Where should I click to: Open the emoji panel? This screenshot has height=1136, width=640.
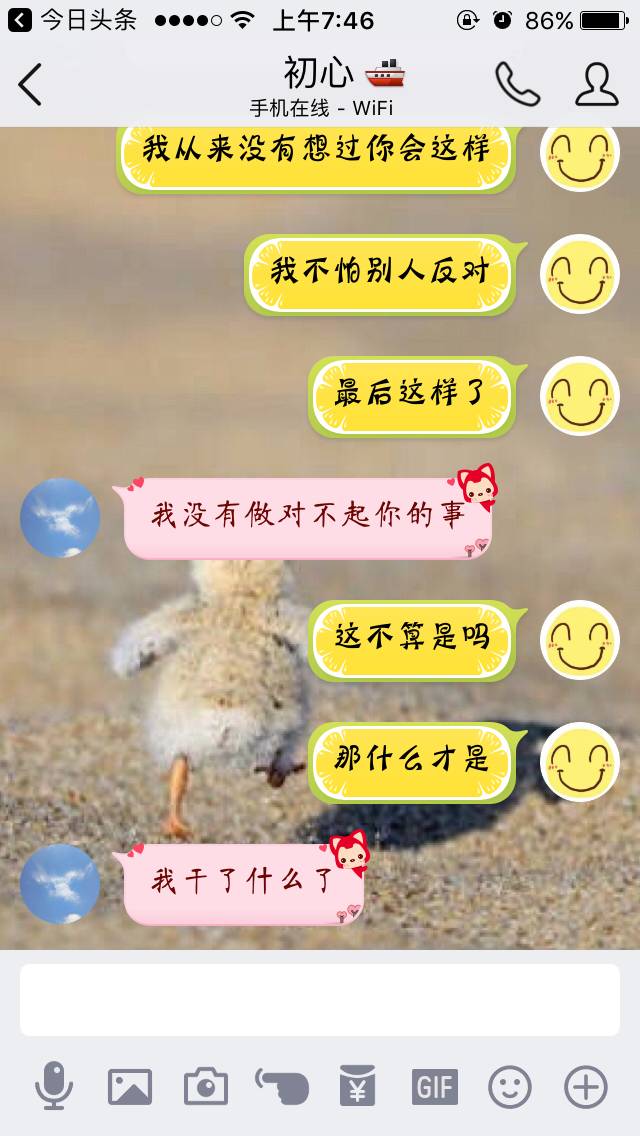pos(510,1086)
